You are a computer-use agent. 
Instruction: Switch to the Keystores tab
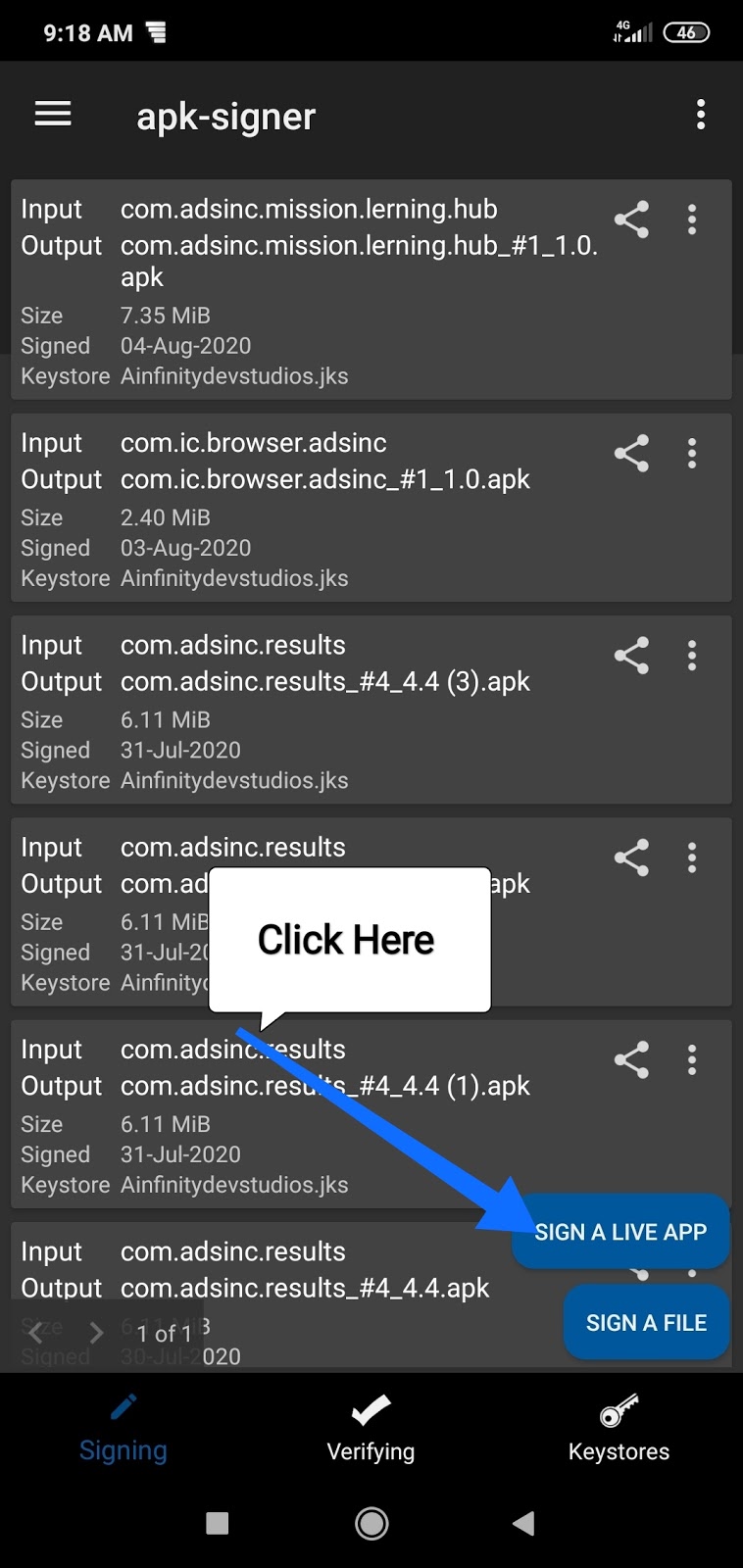pyautogui.click(x=619, y=1429)
